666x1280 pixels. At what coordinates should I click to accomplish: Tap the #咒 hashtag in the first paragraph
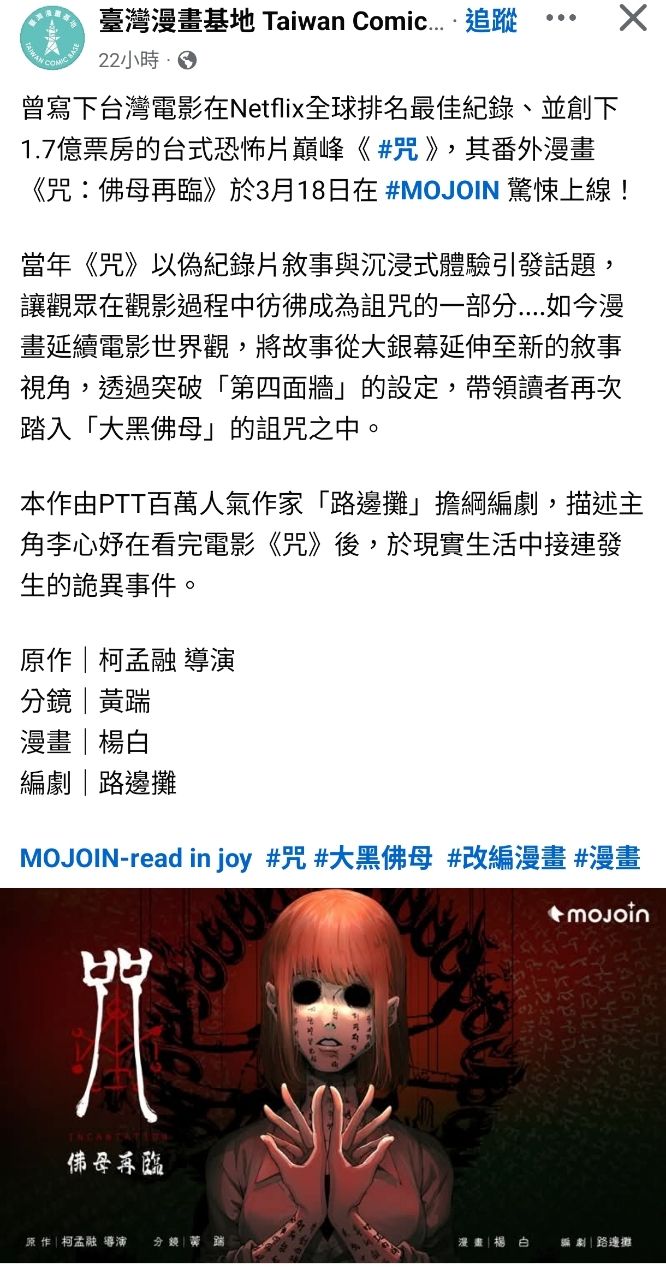398,151
